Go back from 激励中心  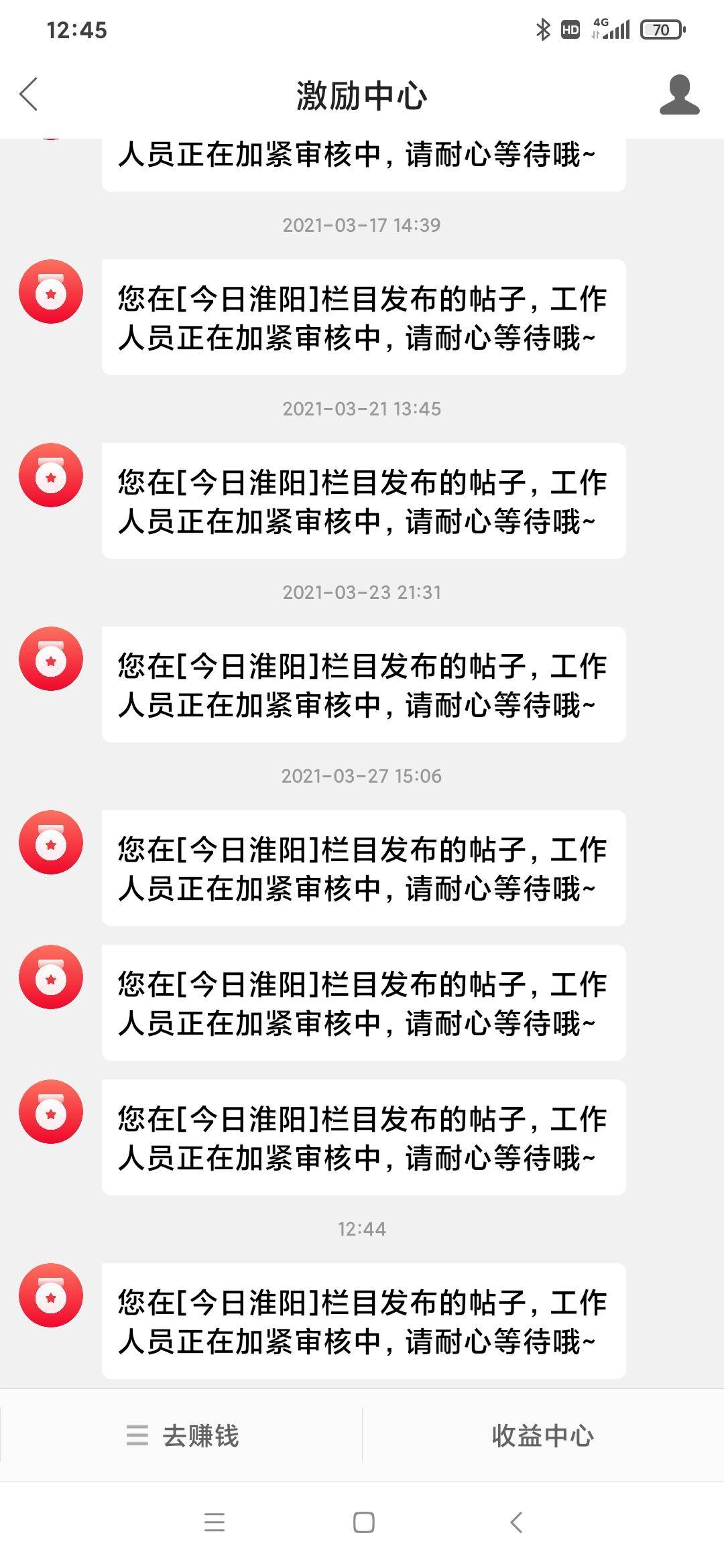click(29, 94)
